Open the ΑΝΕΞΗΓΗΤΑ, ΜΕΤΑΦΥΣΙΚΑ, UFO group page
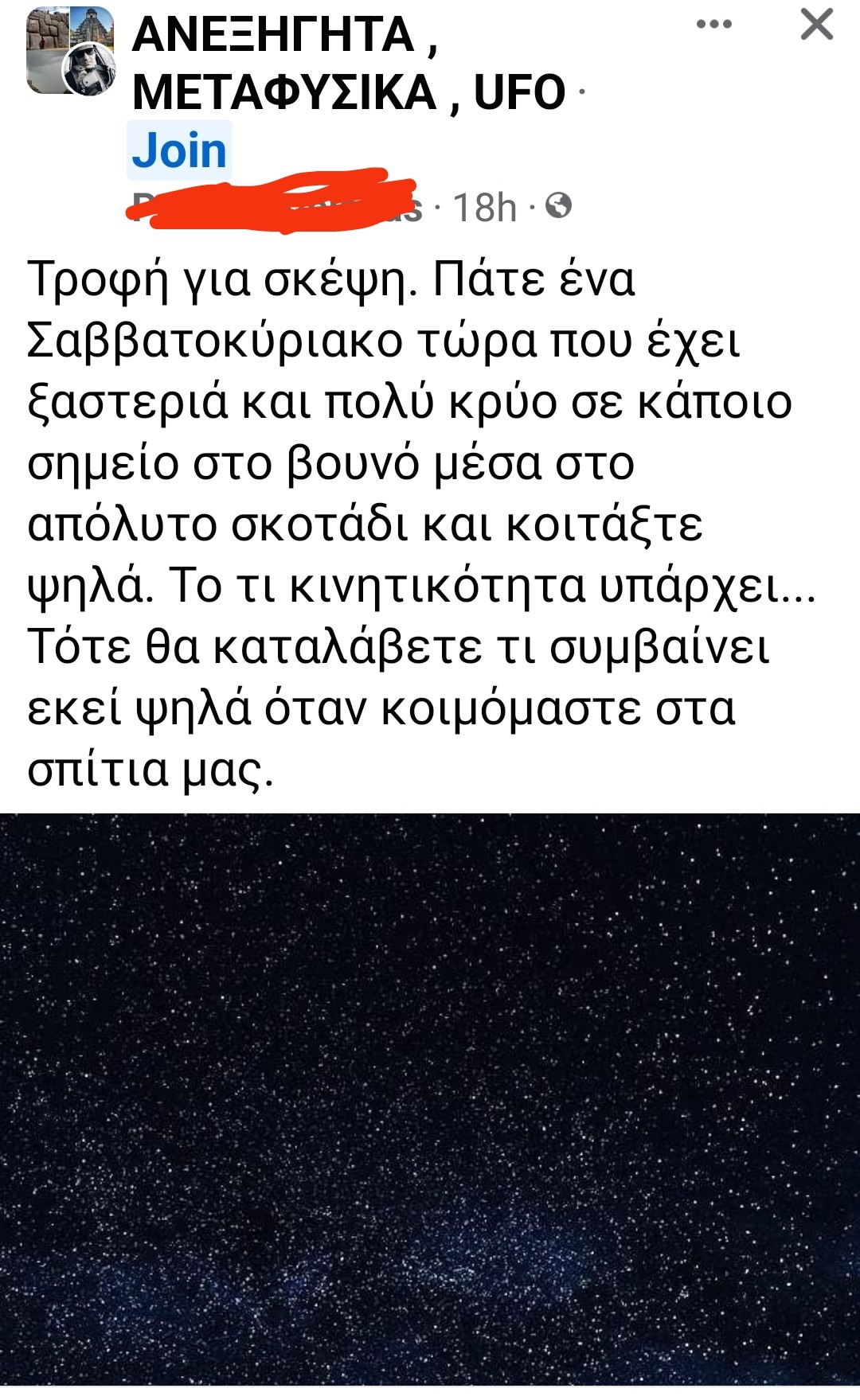The image size is (860, 1400). [x=348, y=64]
